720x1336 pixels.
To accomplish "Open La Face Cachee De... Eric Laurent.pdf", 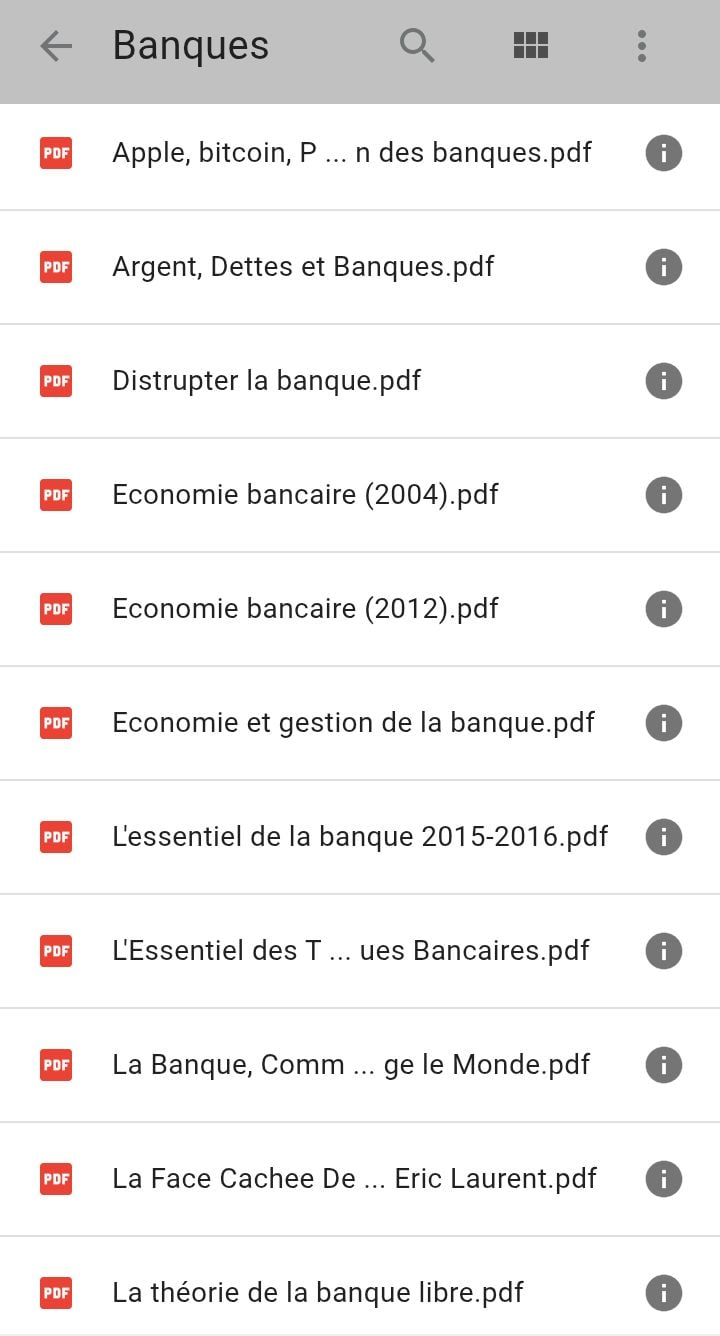I will tap(354, 1179).
